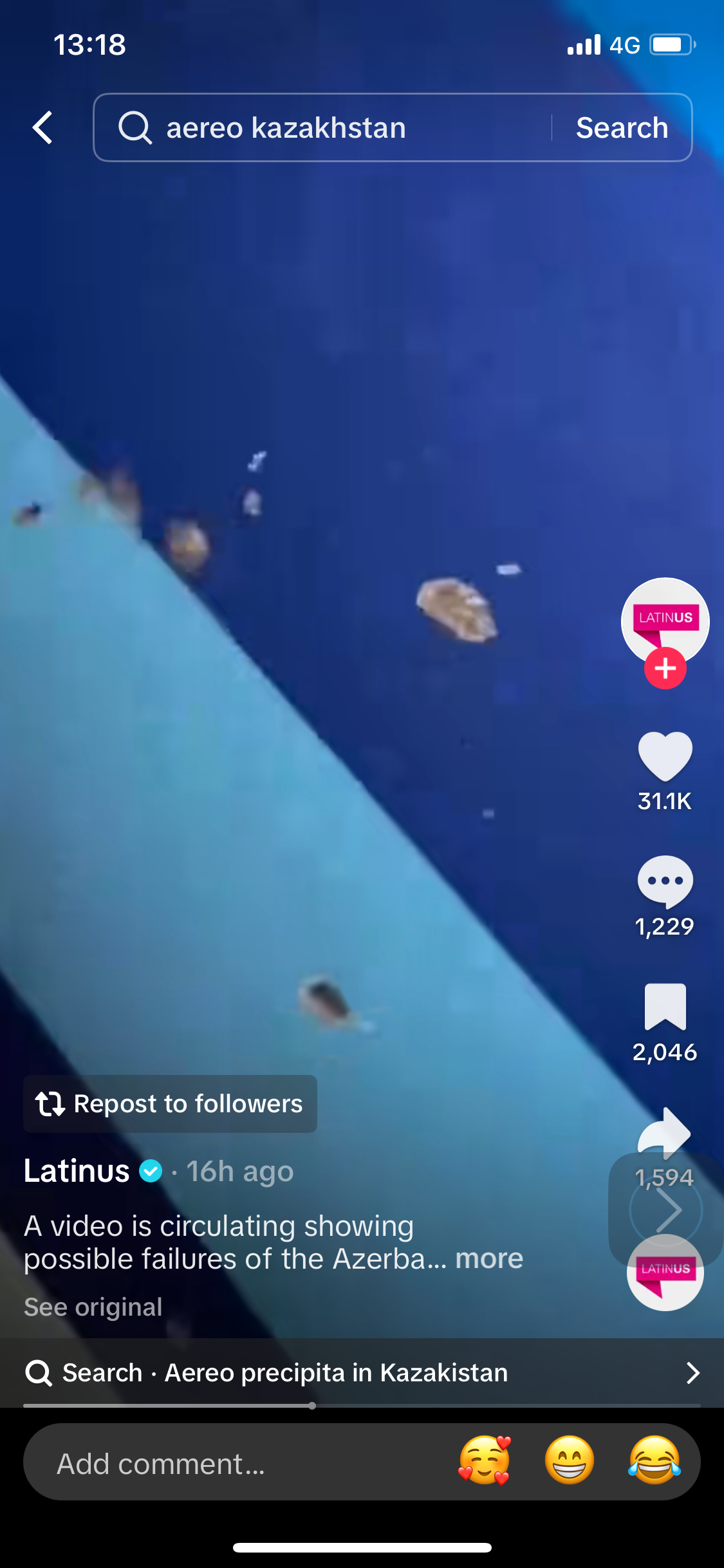Send the grinning emoji reaction

click(570, 1461)
